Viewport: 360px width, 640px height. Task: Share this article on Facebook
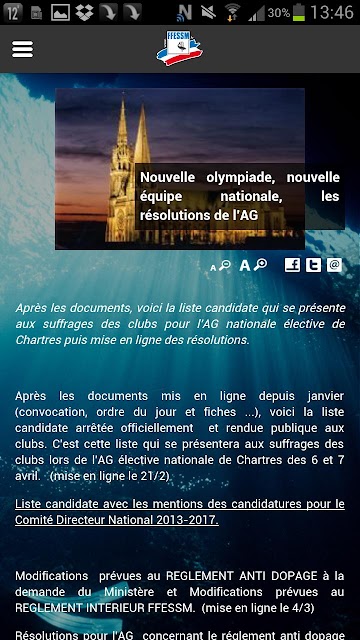[292, 265]
